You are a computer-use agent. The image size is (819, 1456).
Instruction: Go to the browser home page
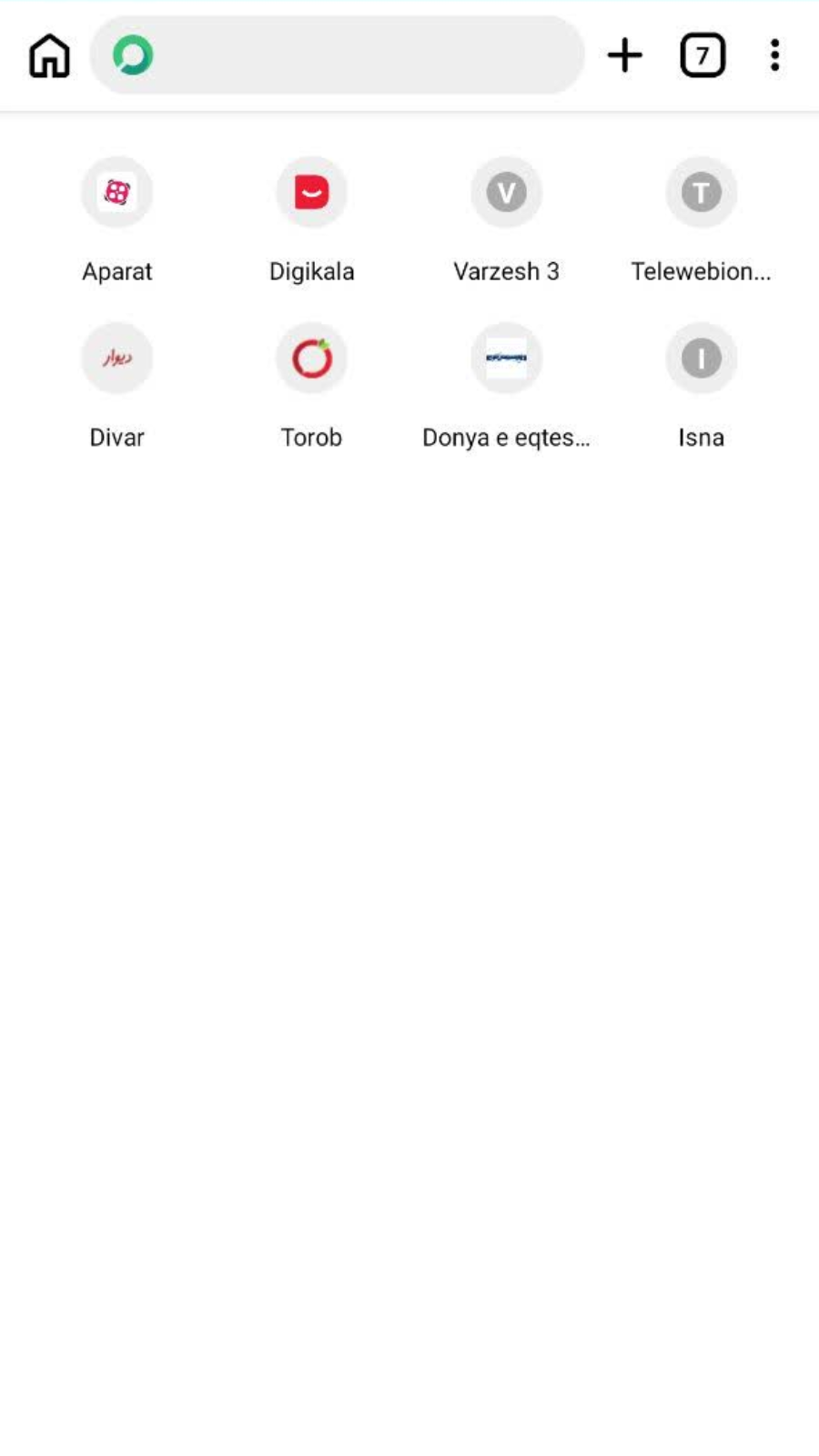[49, 56]
